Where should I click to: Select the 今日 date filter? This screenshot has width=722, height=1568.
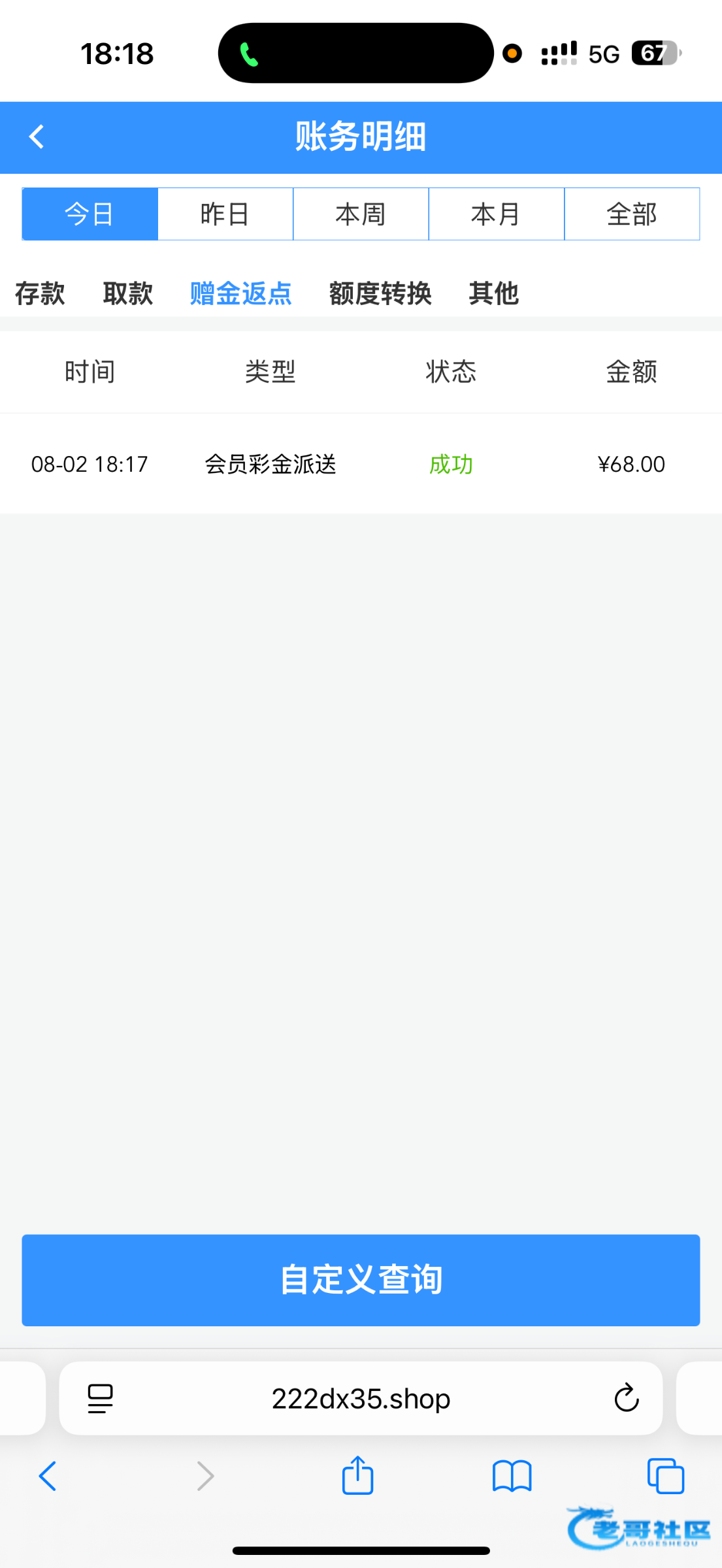point(90,214)
